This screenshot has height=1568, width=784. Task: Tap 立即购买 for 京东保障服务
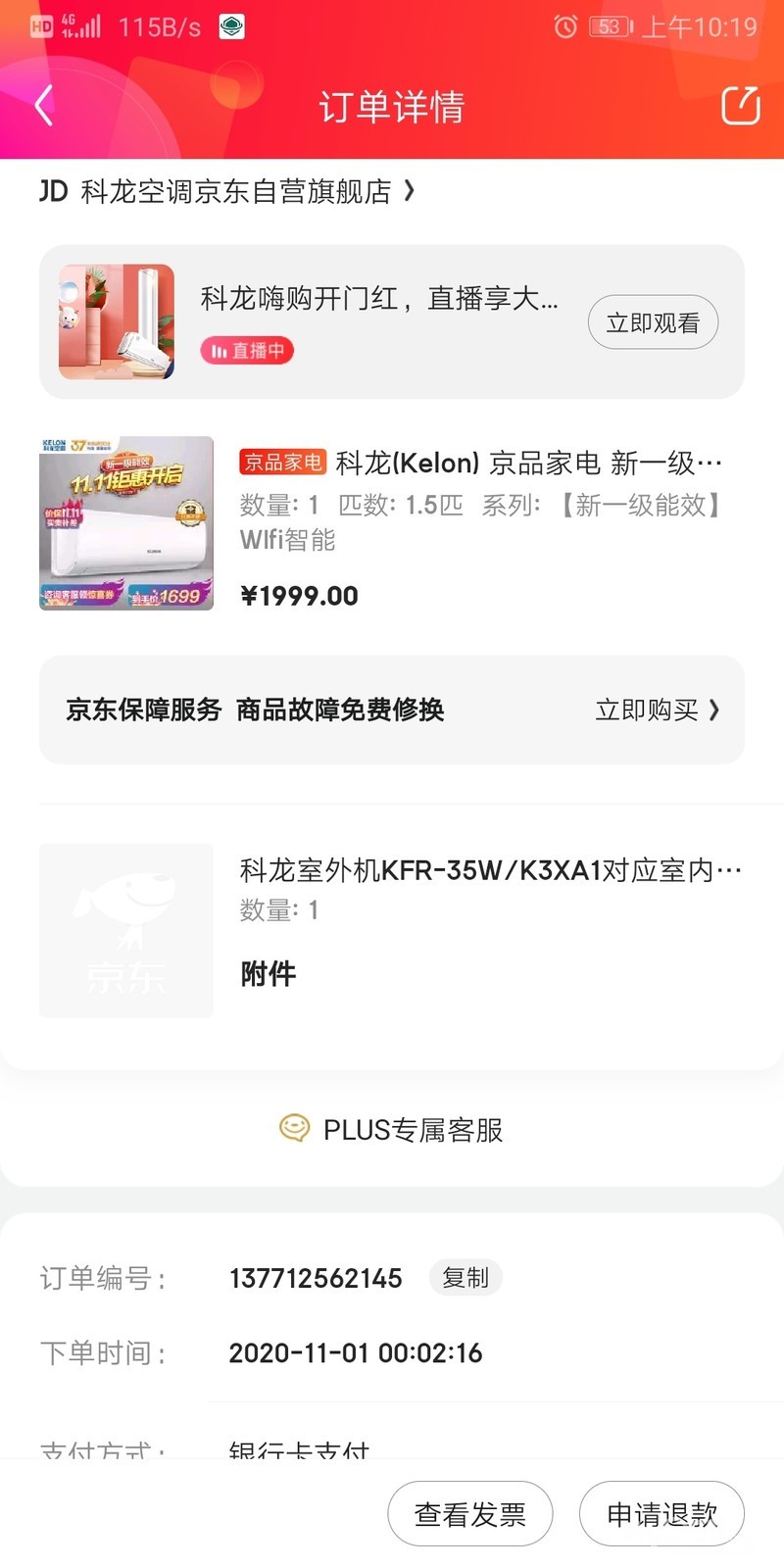point(657,710)
